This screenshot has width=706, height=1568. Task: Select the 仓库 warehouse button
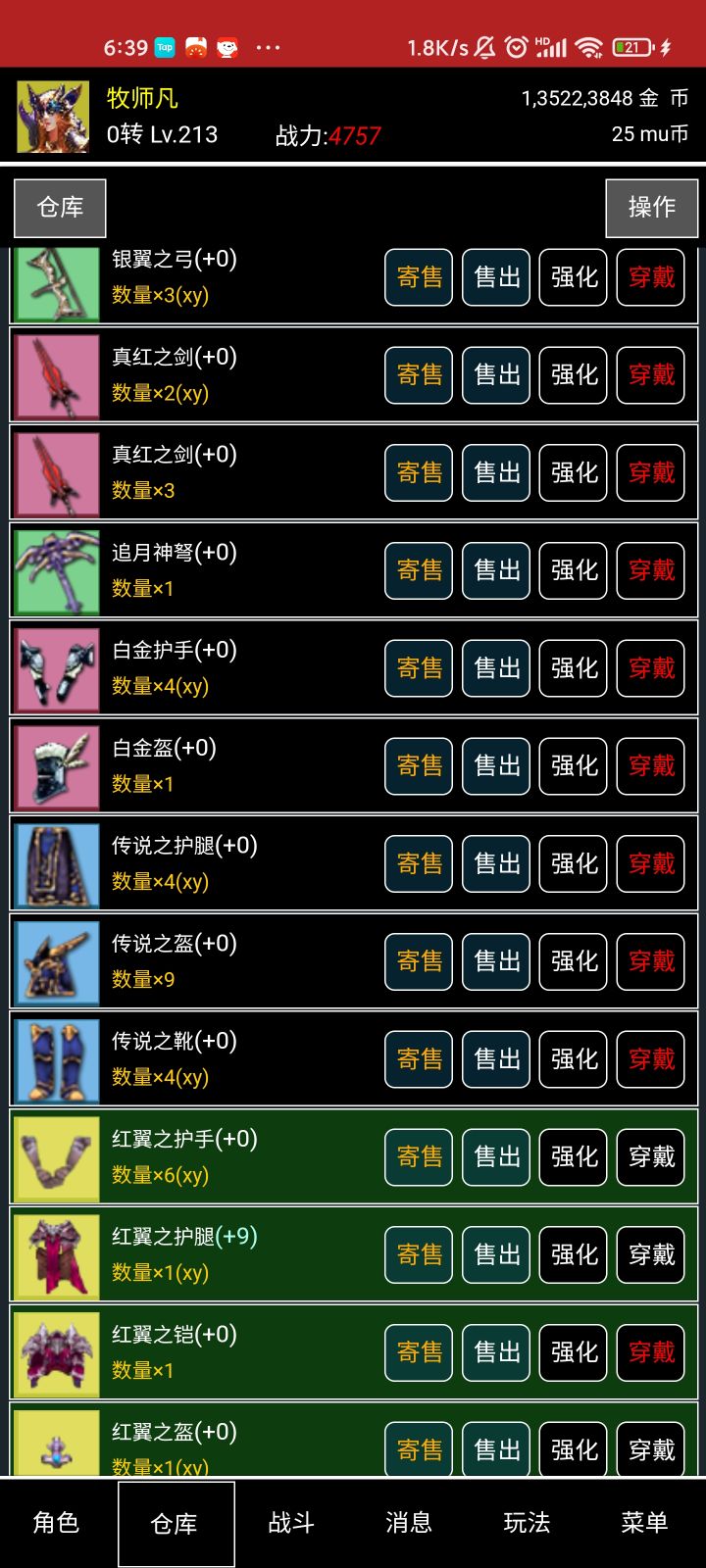[x=59, y=208]
